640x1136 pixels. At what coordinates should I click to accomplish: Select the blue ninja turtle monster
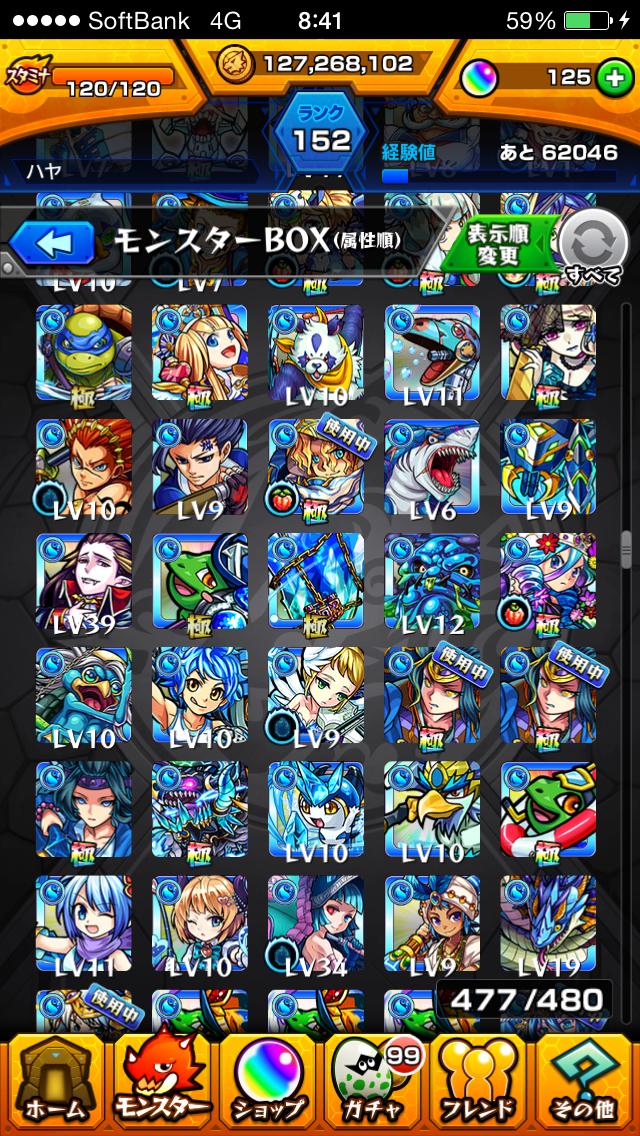pyautogui.click(x=84, y=352)
